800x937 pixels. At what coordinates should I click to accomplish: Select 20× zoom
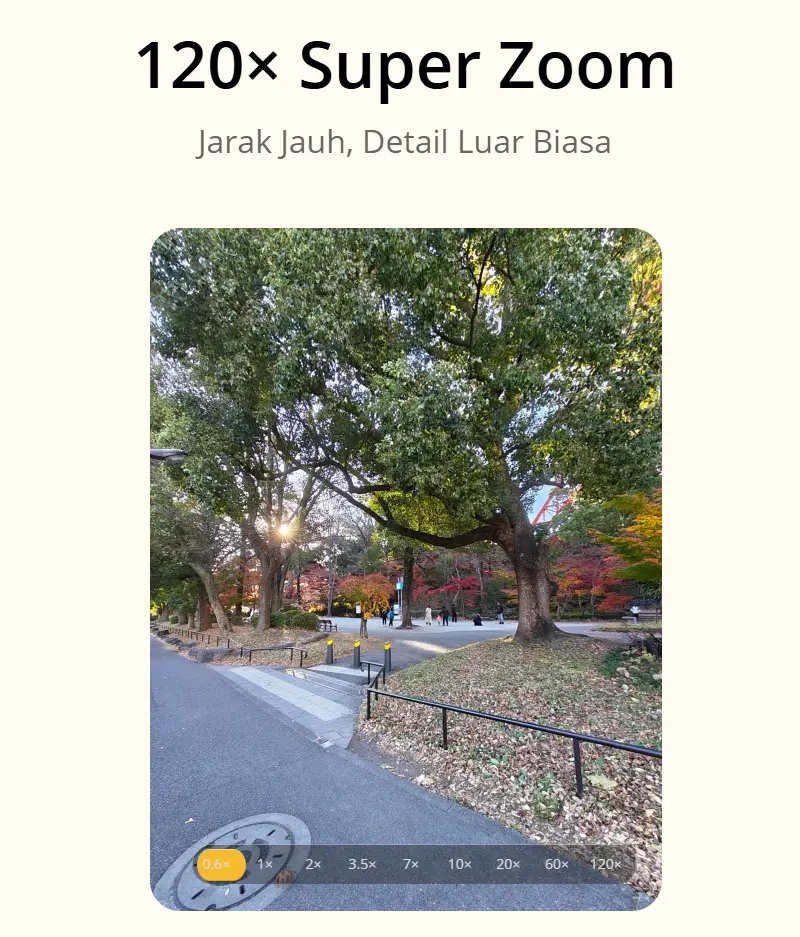coord(508,864)
